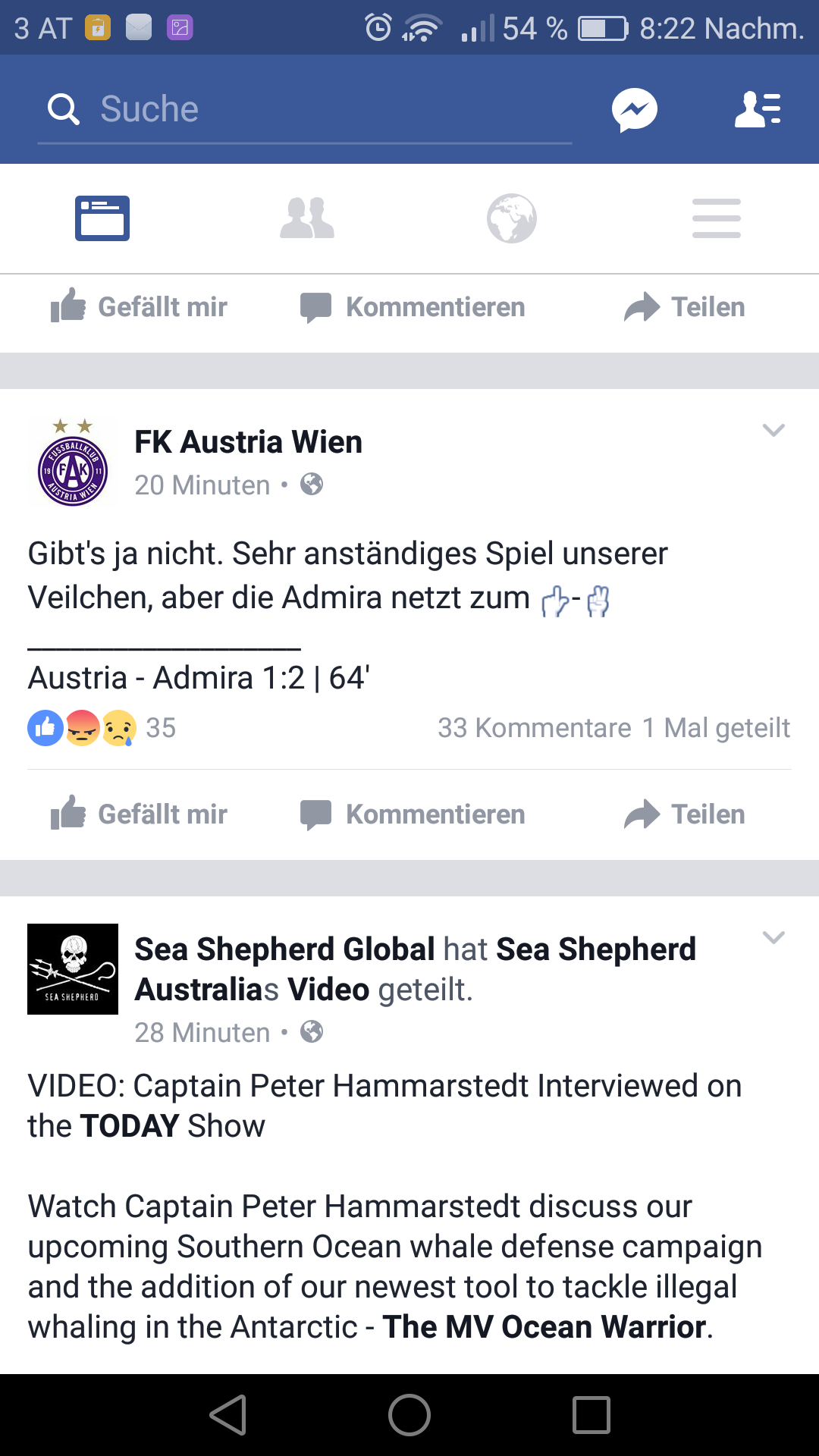Open the hamburger menu tab
The image size is (819, 1456).
[717, 218]
